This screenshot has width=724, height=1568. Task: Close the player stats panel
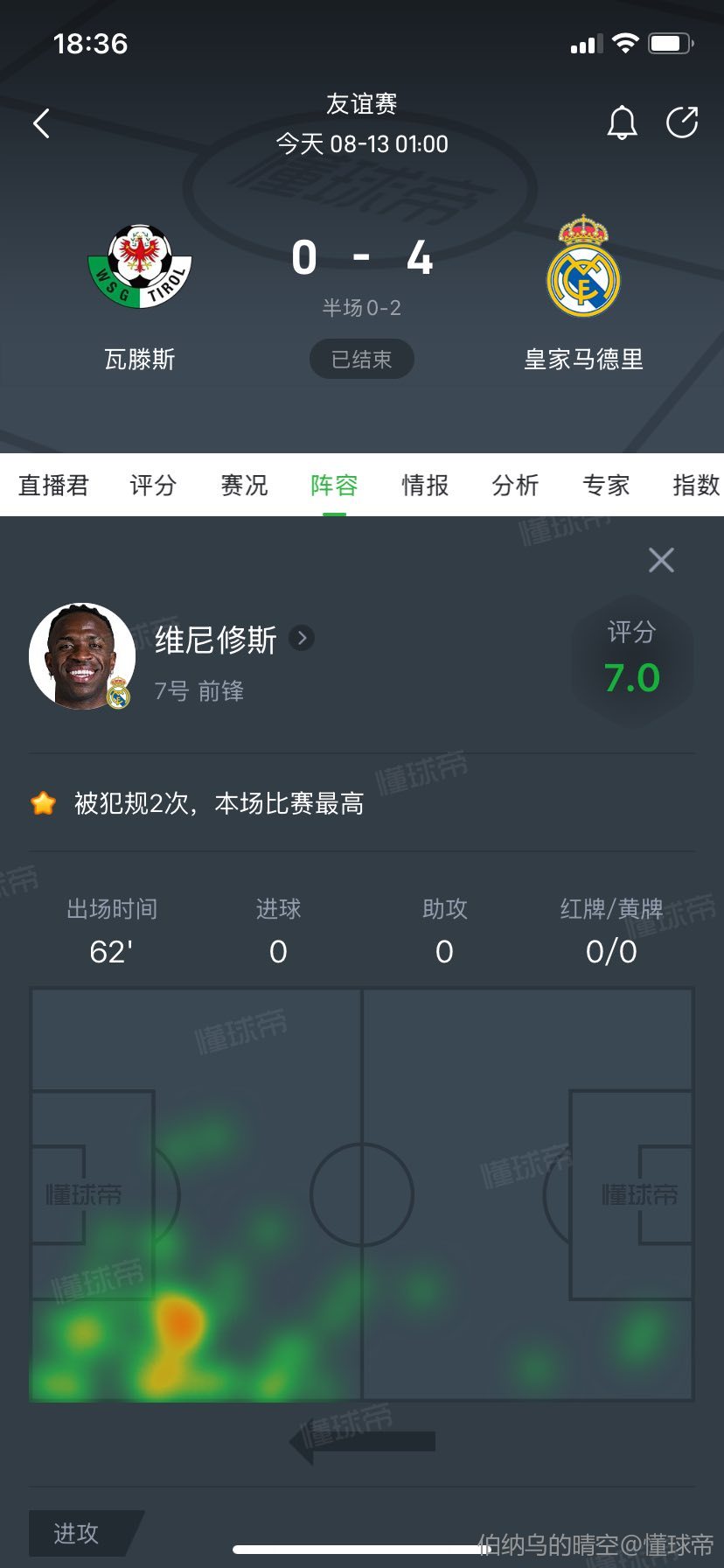point(661,560)
